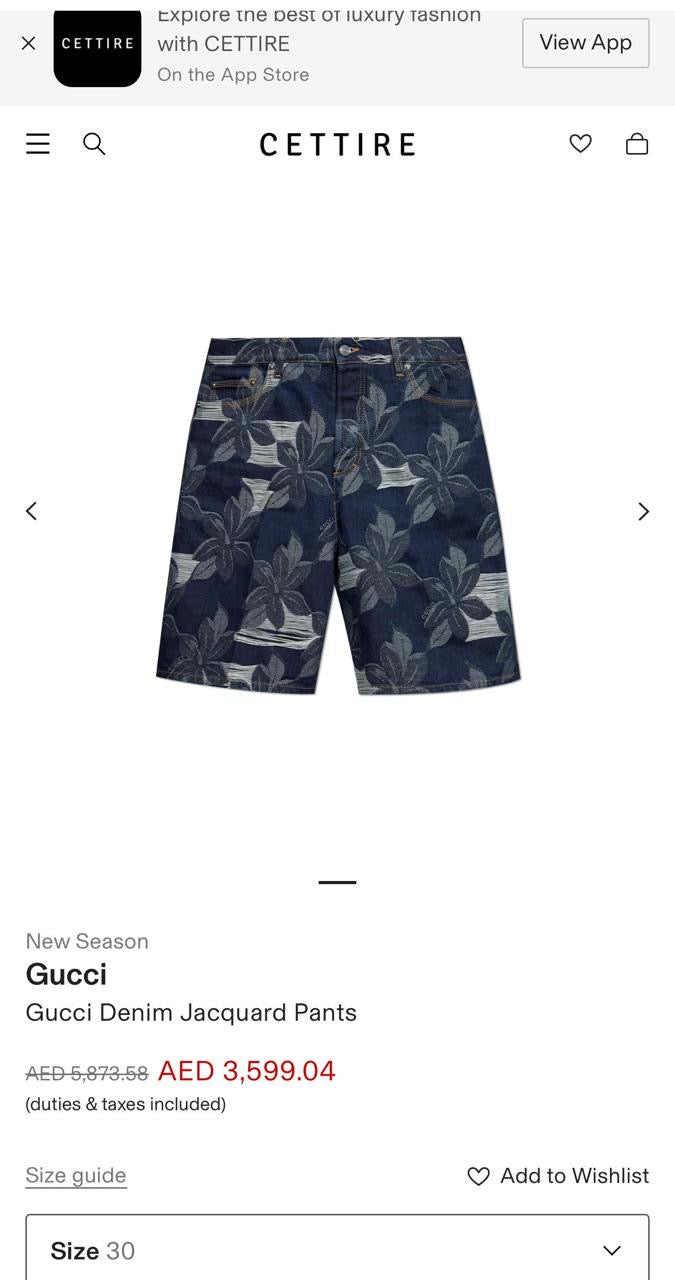Open the Gucci Denim Jacquard Pants image

click(338, 515)
